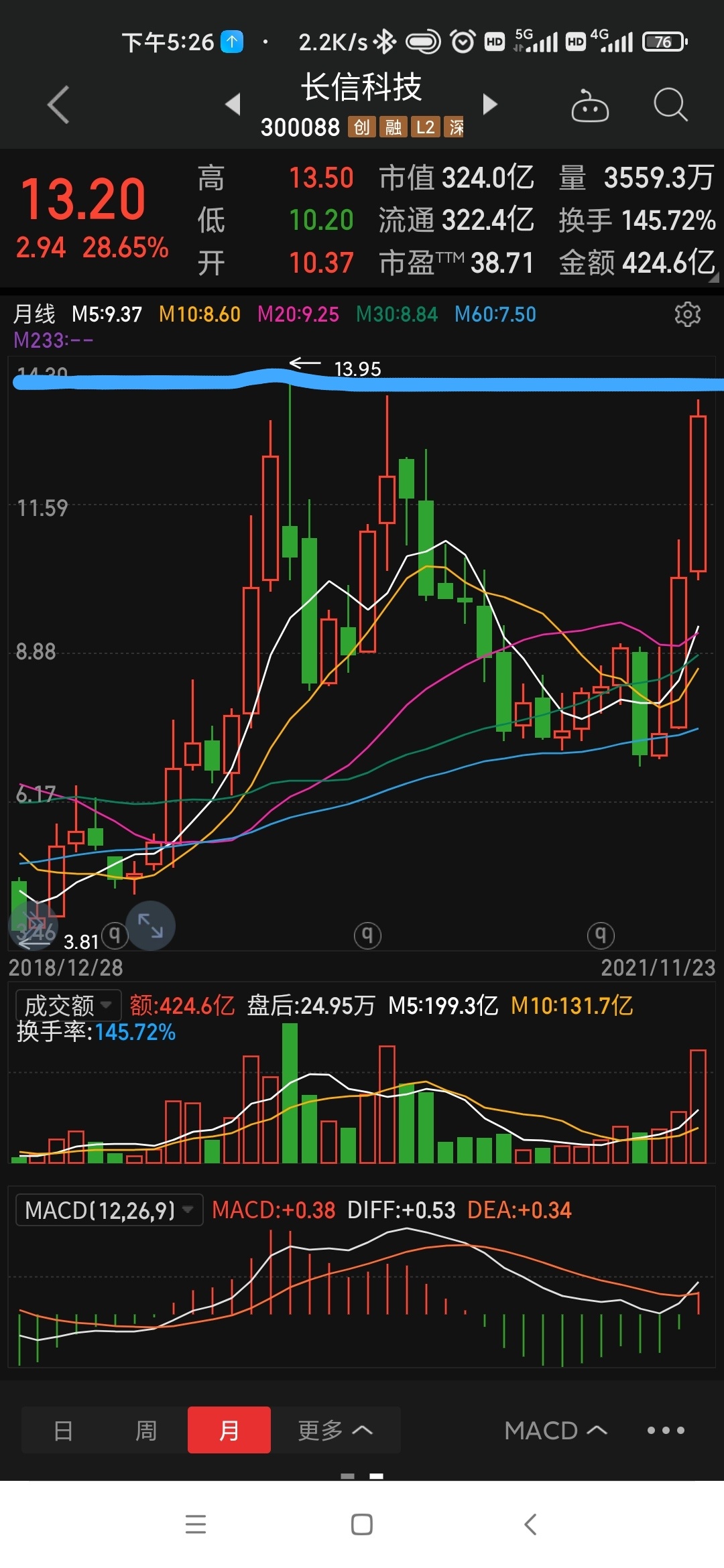Open the 成交额 indicator dropdown
The height and width of the screenshot is (1568, 724).
68,1005
